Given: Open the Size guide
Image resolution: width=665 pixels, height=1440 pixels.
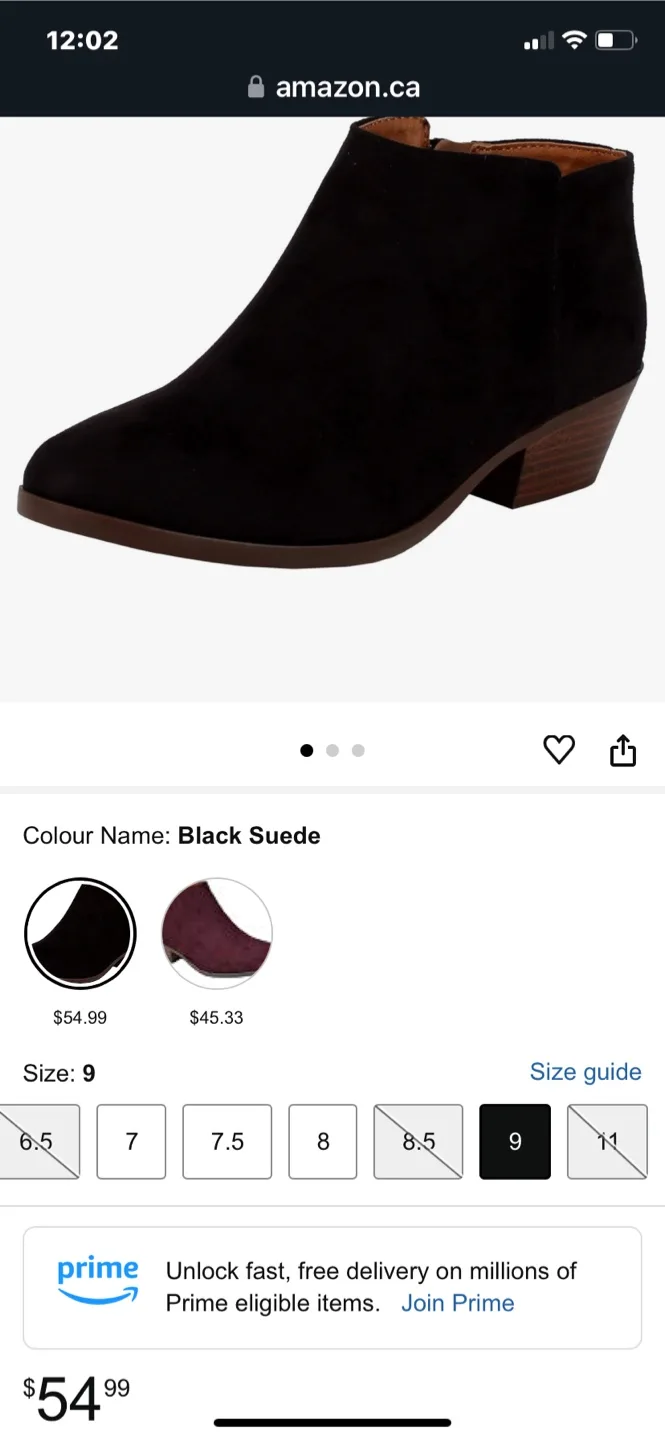Looking at the screenshot, I should (x=585, y=1072).
